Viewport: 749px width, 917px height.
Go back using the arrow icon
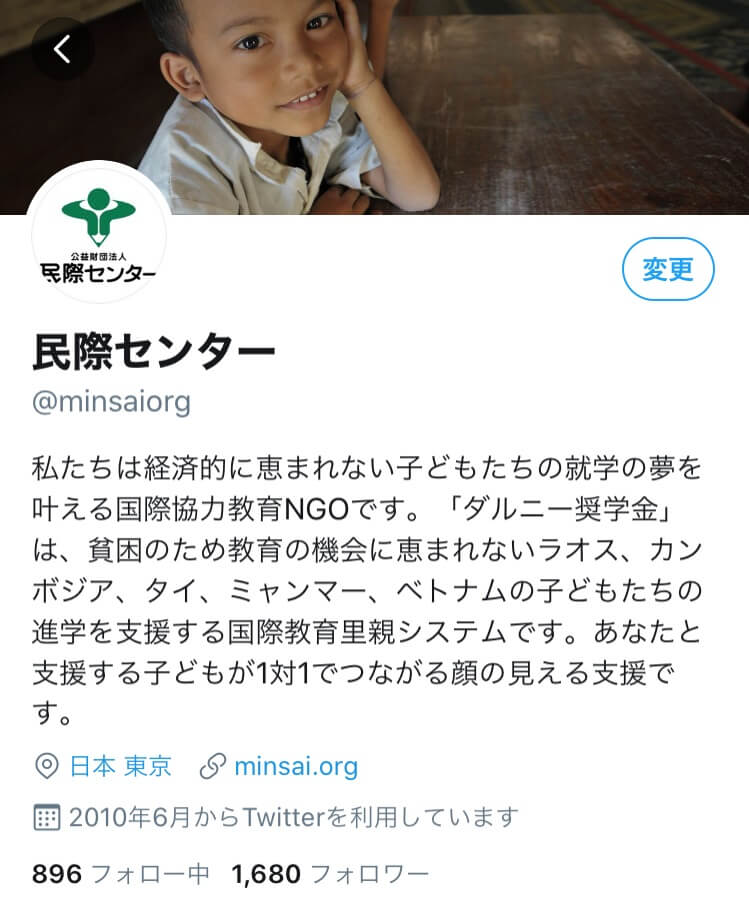[x=62, y=49]
